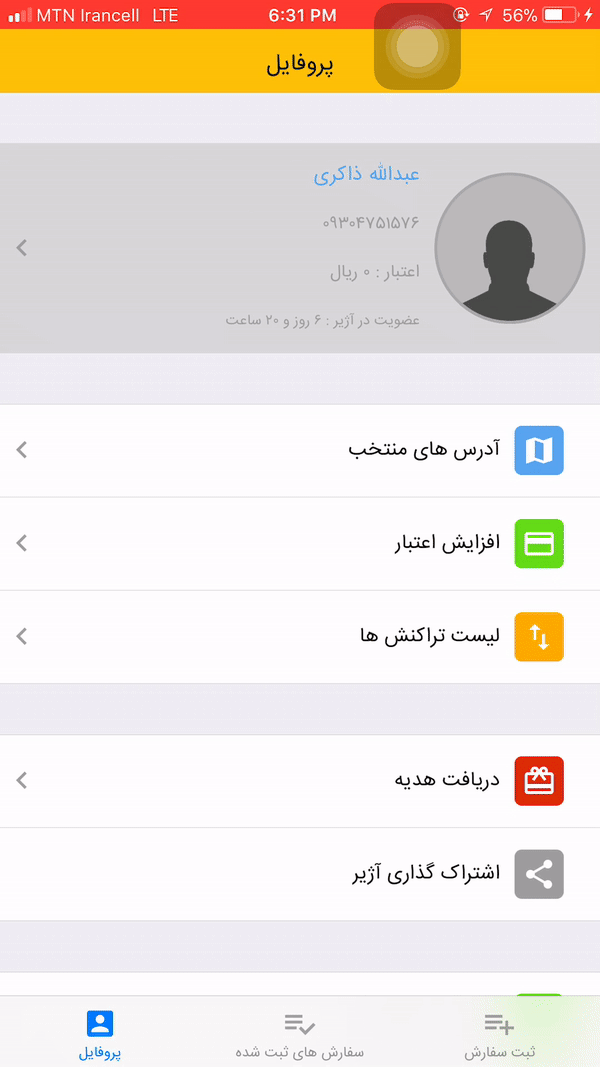Screen dimensions: 600x1067
Task: Tap the profile avatar picture
Action: pos(510,249)
